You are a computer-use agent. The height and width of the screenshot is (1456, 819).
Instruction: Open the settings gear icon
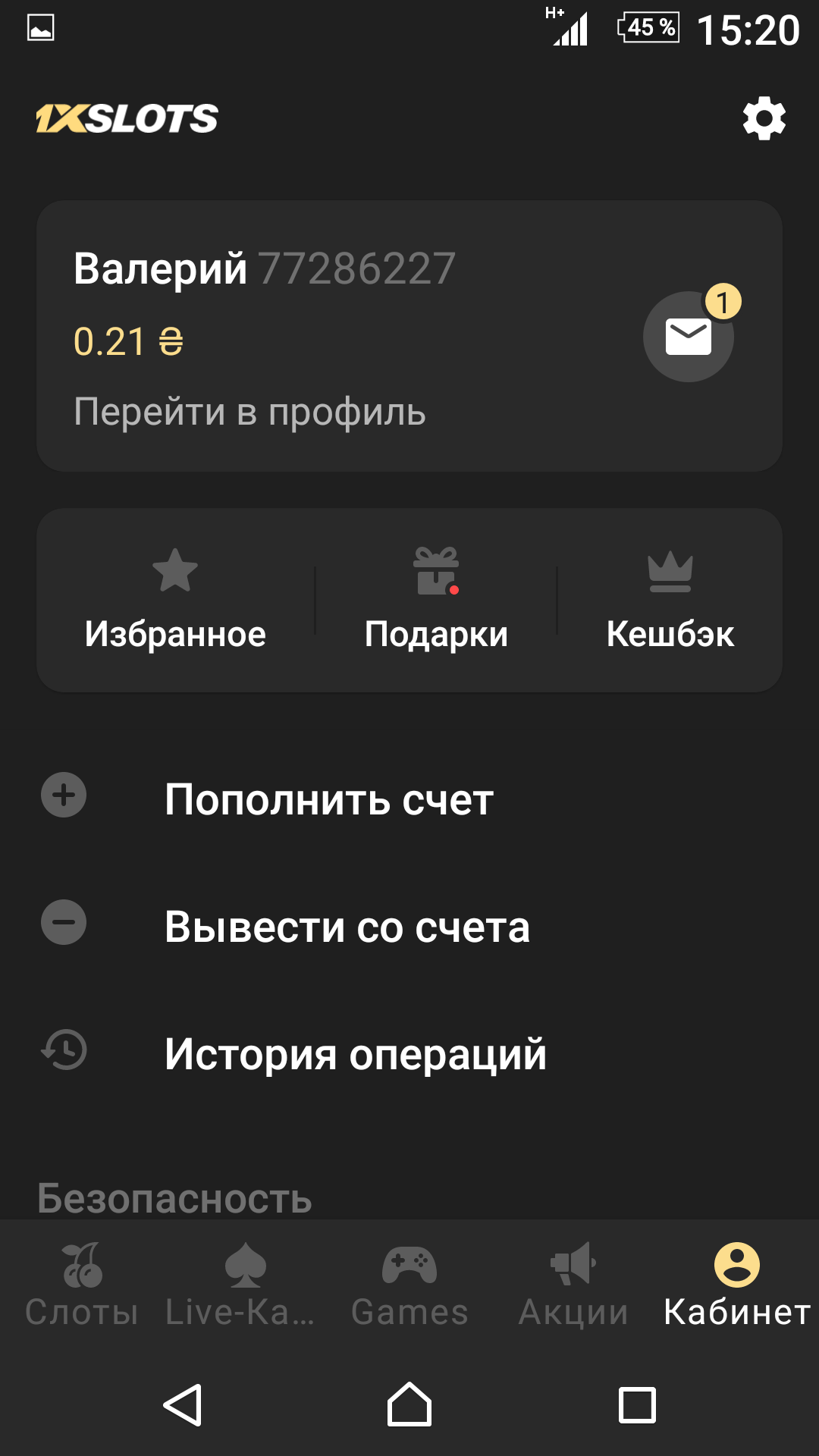(764, 118)
